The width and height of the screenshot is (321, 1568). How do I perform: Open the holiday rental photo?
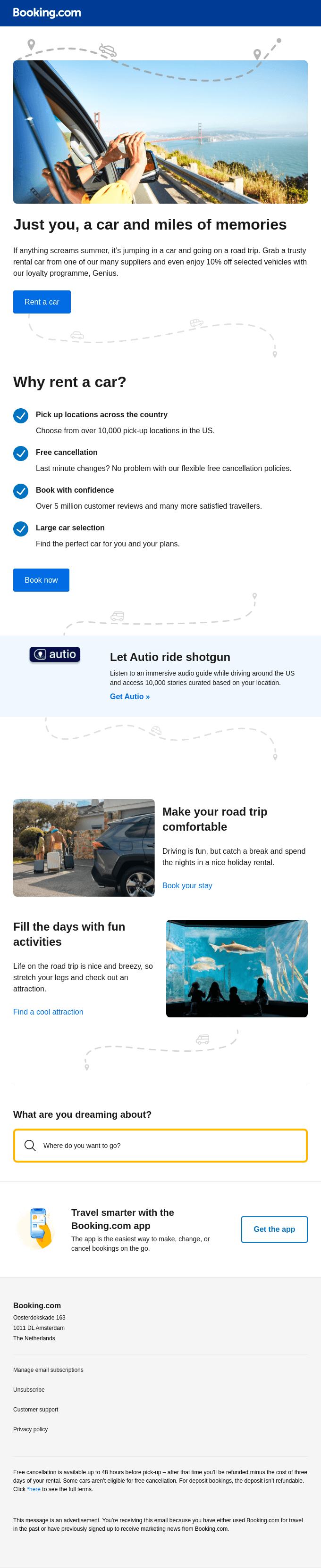(x=84, y=847)
